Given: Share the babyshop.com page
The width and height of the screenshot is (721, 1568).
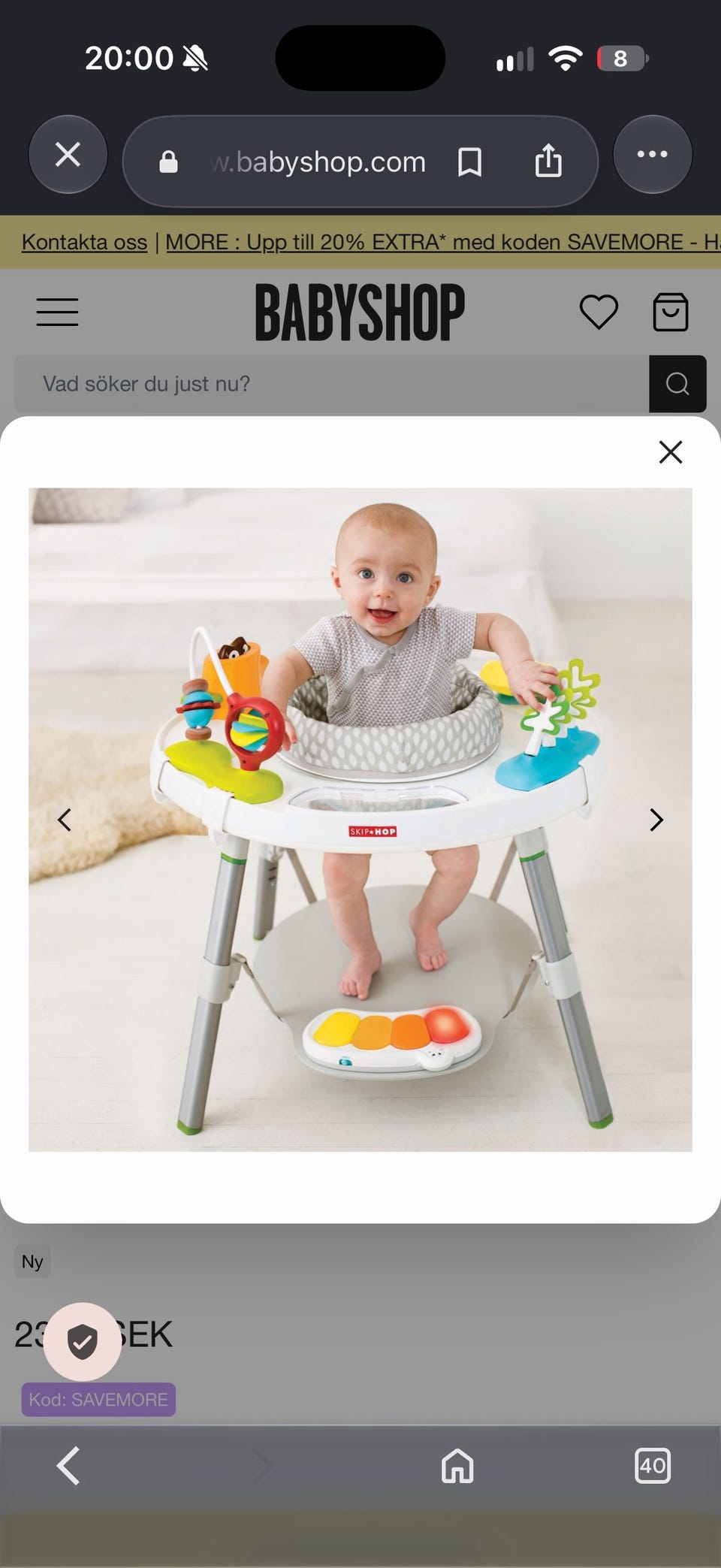Looking at the screenshot, I should (x=548, y=161).
